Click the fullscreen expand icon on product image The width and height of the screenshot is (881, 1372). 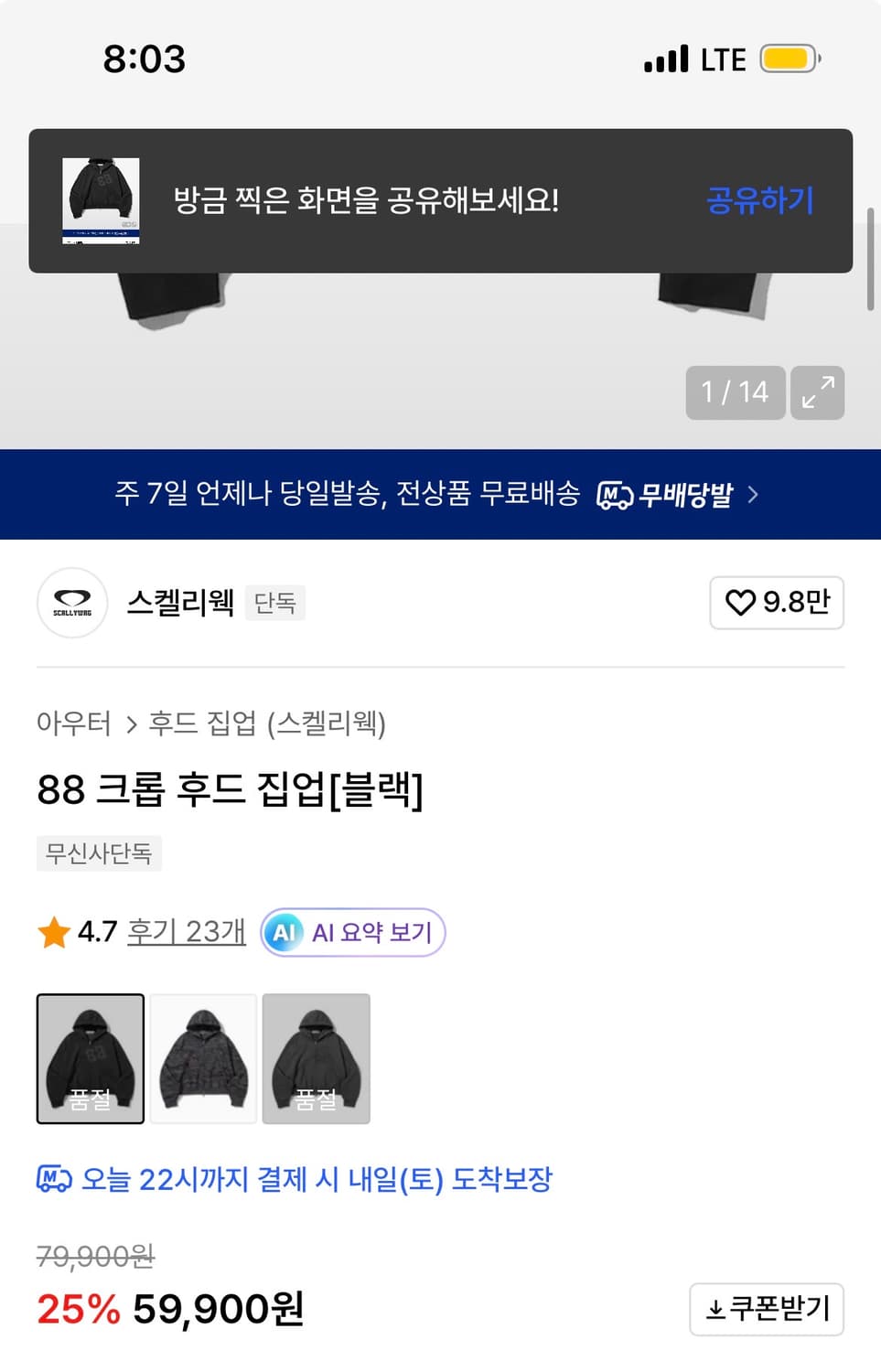coord(817,392)
